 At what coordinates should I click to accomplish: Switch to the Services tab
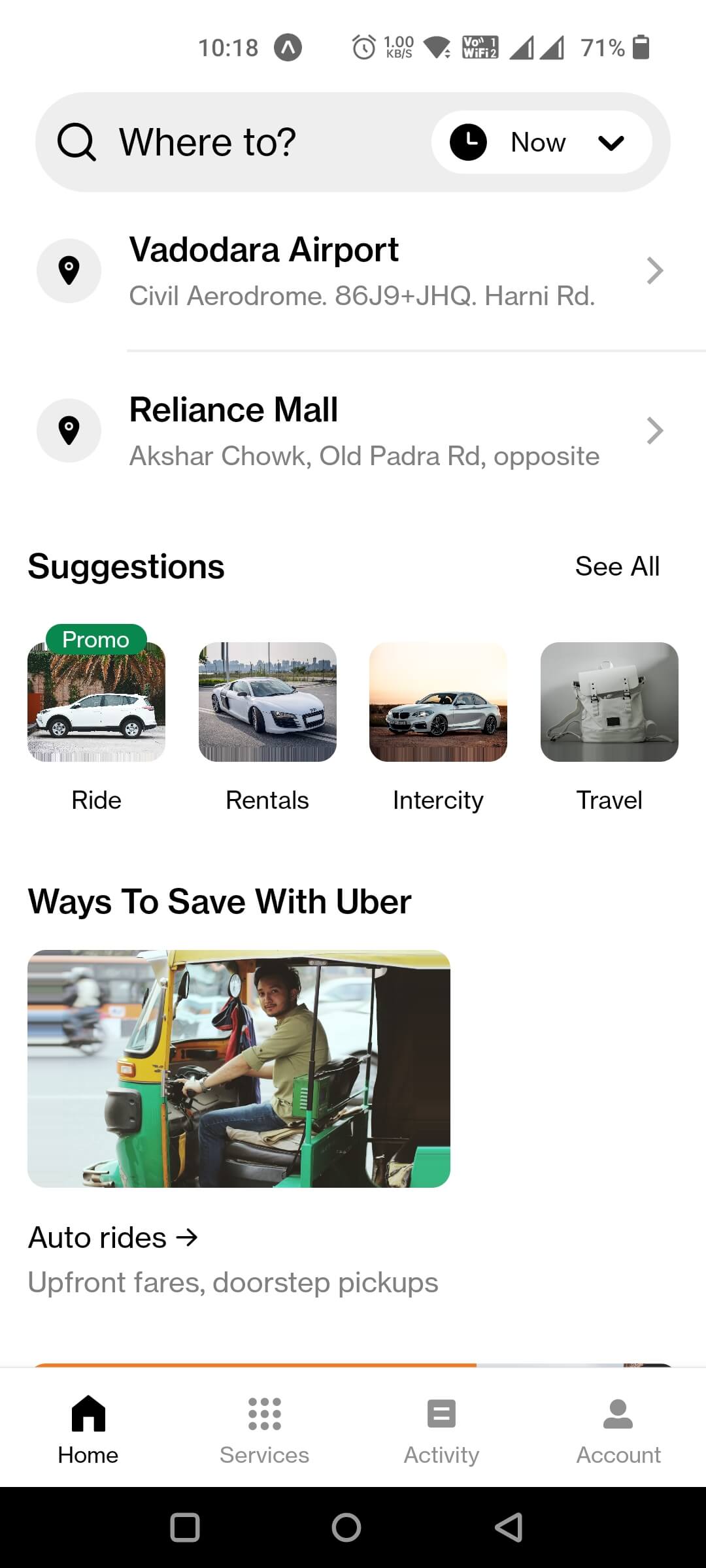264,1429
